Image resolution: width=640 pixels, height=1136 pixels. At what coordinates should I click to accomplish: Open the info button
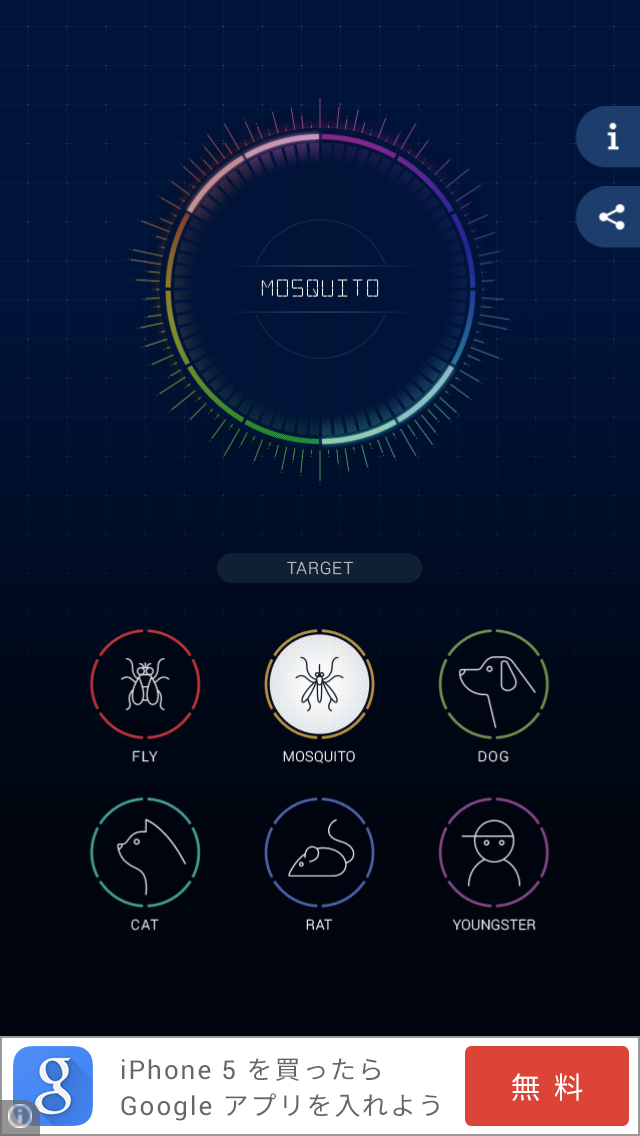click(x=609, y=137)
